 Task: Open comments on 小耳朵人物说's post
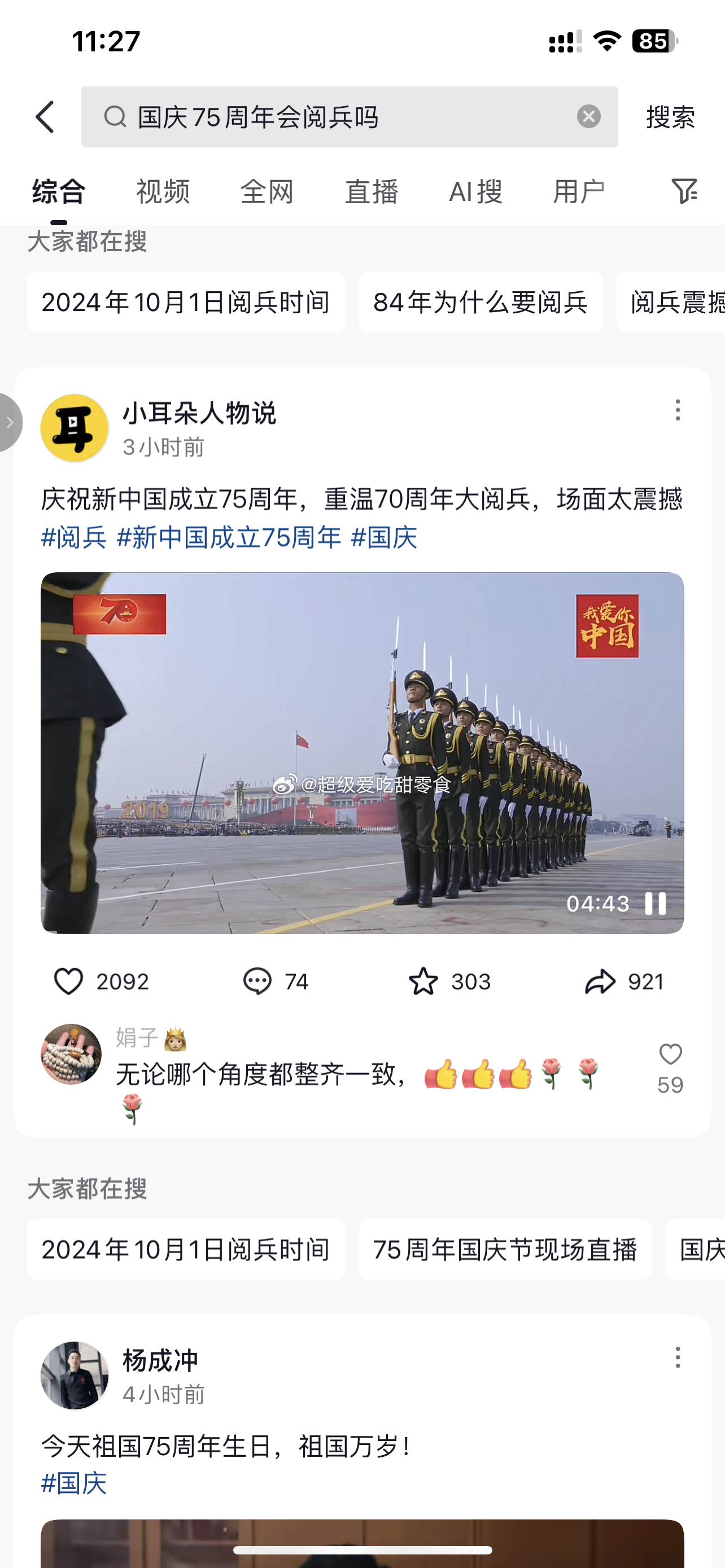(257, 982)
